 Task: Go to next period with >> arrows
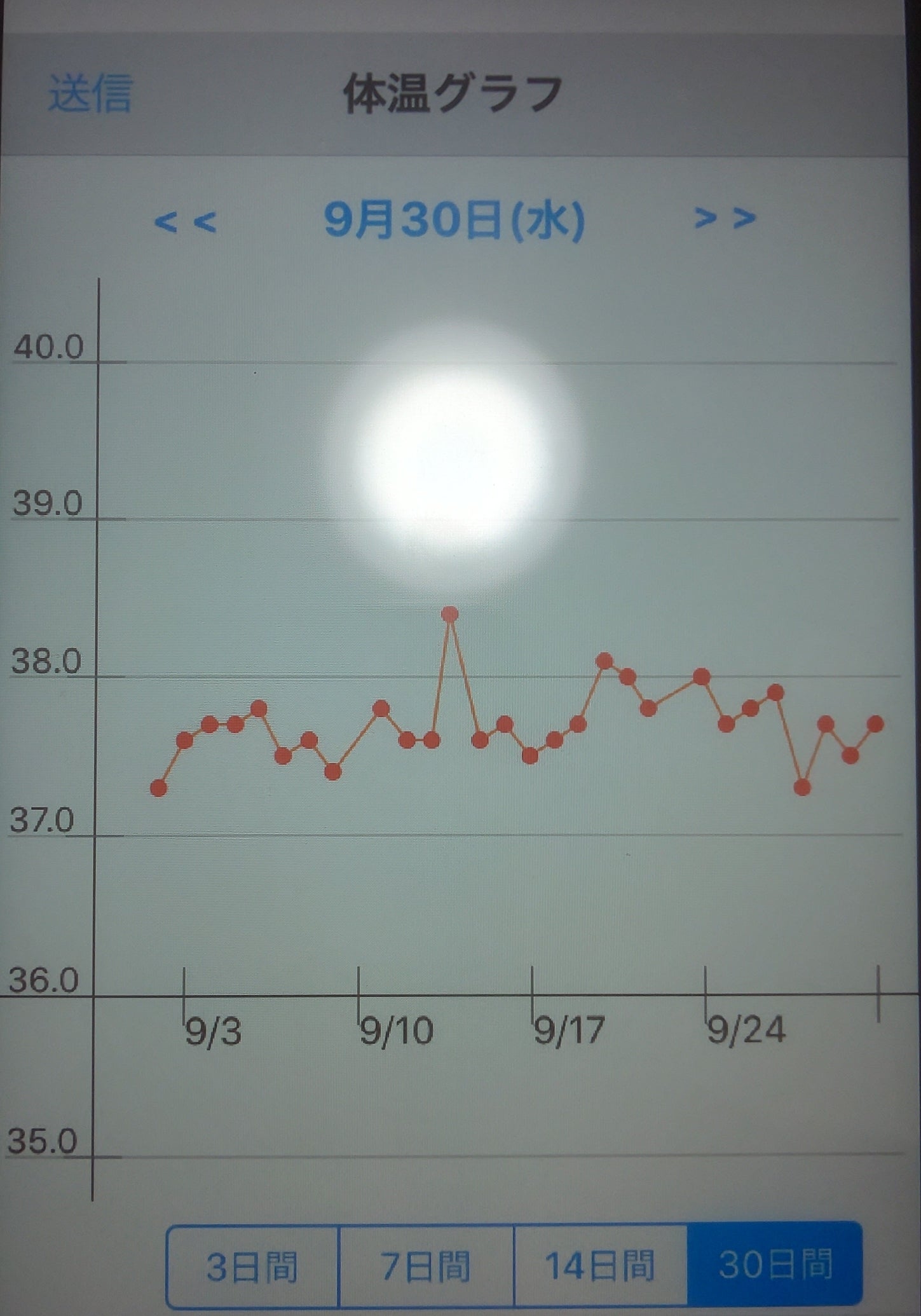click(x=725, y=218)
